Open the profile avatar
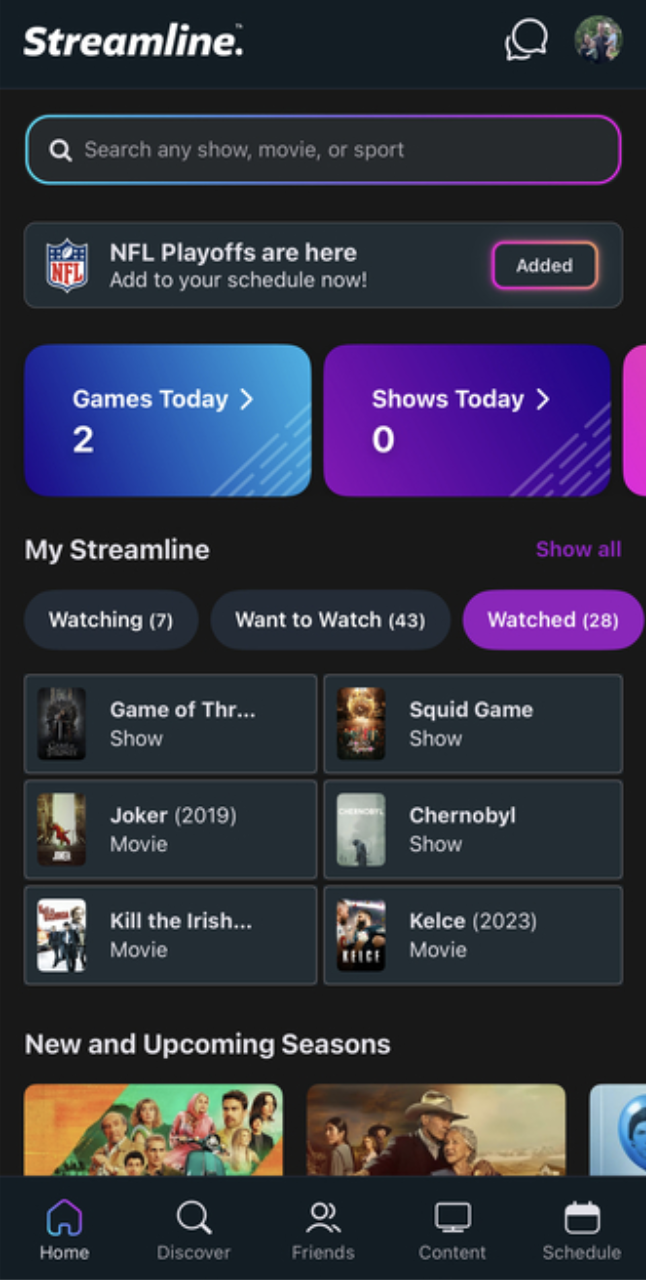This screenshot has height=1280, width=646. click(598, 40)
